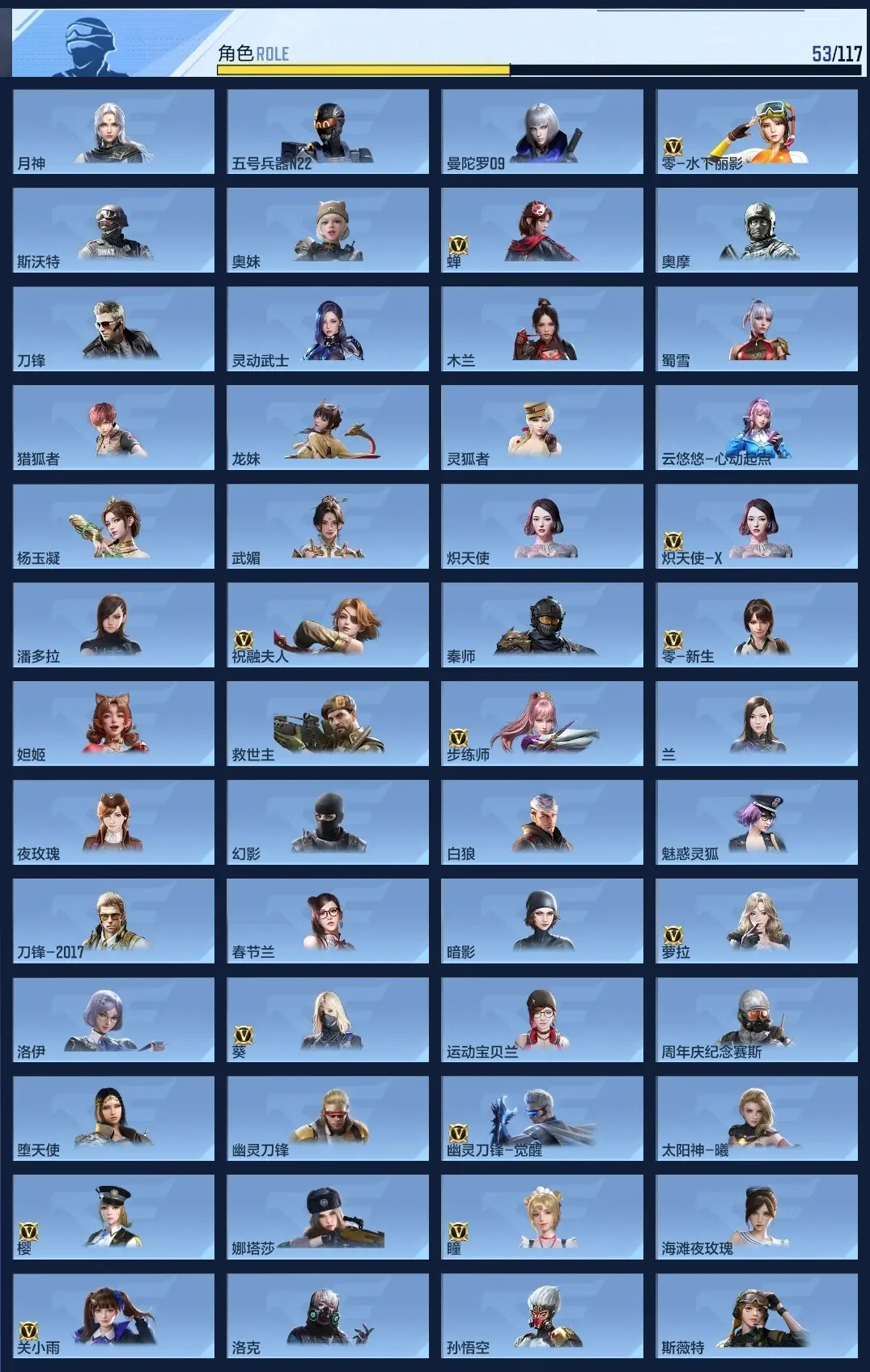The image size is (870, 1372).
Task: Open the 云悠悠-心动起点 character card
Action: pyautogui.click(x=757, y=427)
